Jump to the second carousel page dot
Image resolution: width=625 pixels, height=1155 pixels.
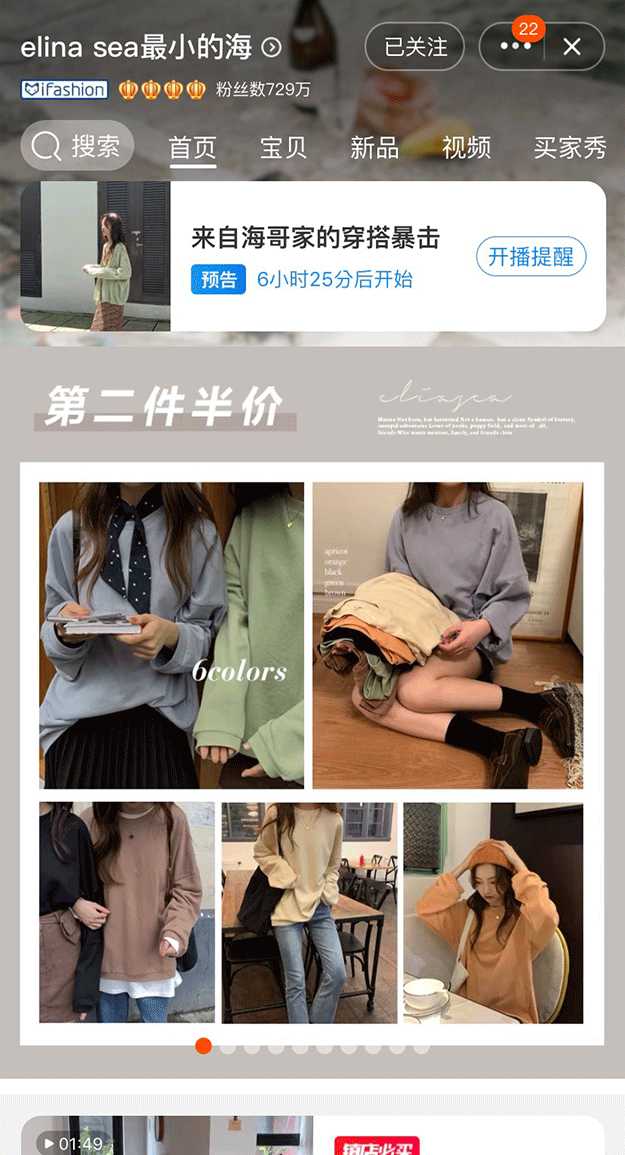pyautogui.click(x=228, y=1046)
